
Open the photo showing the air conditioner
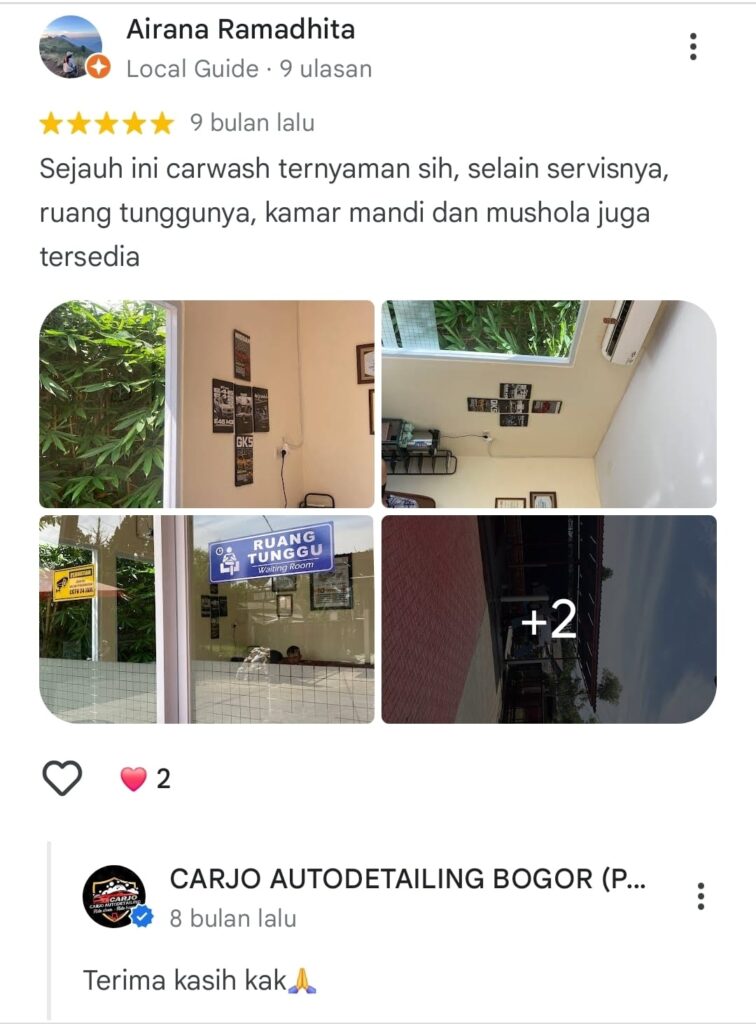point(548,404)
